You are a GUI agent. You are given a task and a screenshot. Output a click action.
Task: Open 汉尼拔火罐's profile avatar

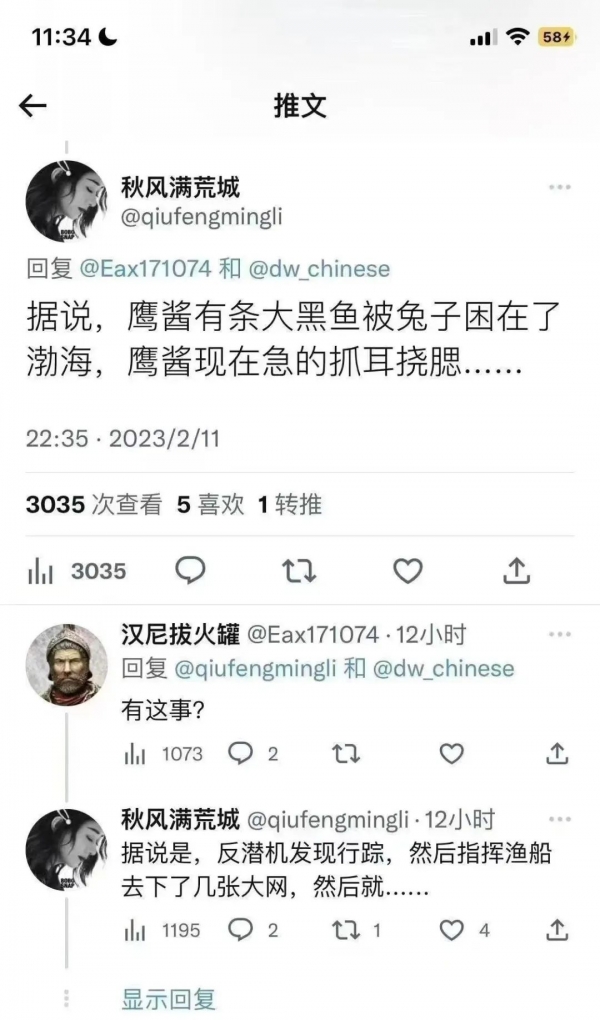66,665
